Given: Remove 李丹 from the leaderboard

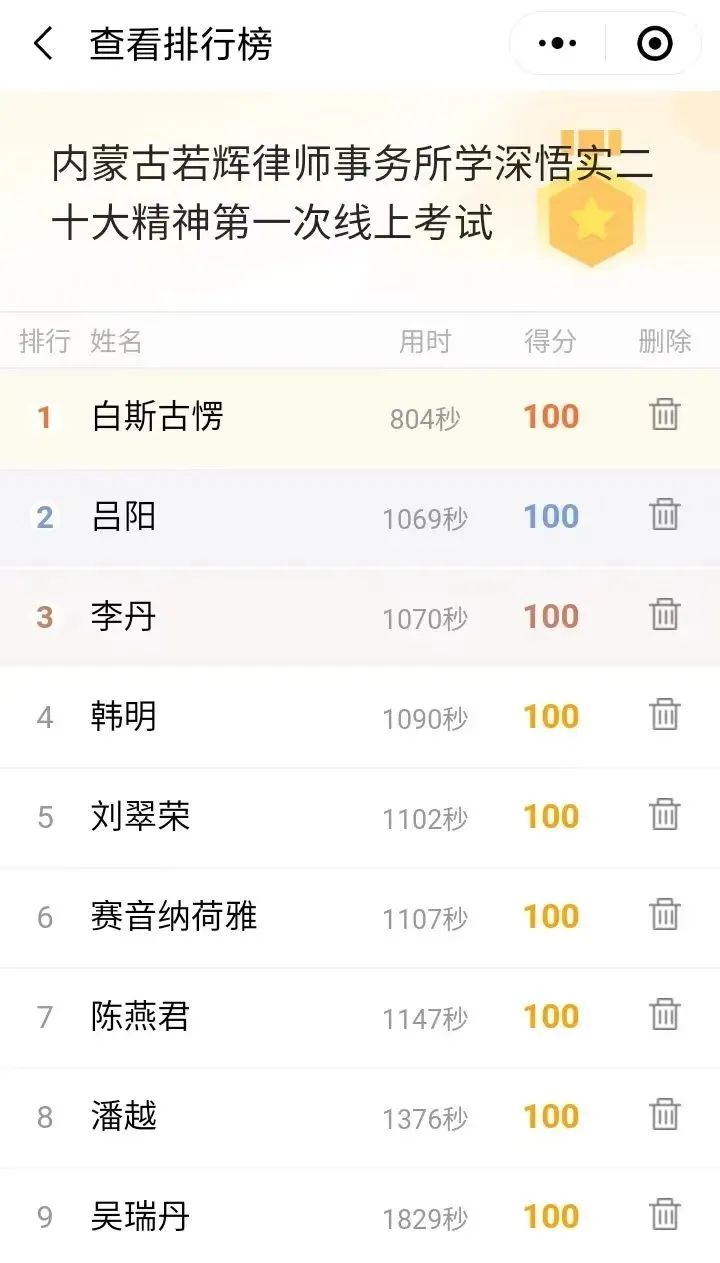Looking at the screenshot, I should coord(665,614).
